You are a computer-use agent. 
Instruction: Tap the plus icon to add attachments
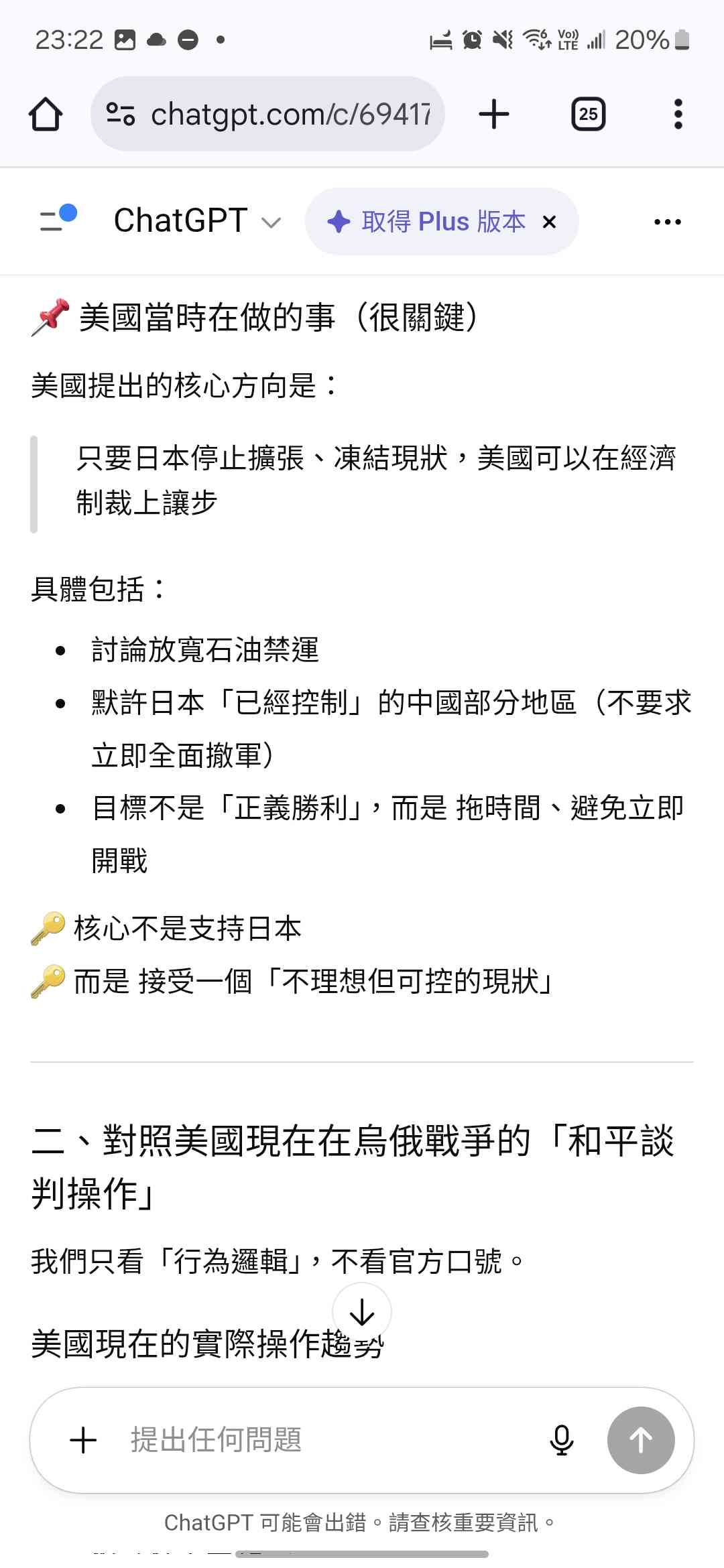(83, 1440)
